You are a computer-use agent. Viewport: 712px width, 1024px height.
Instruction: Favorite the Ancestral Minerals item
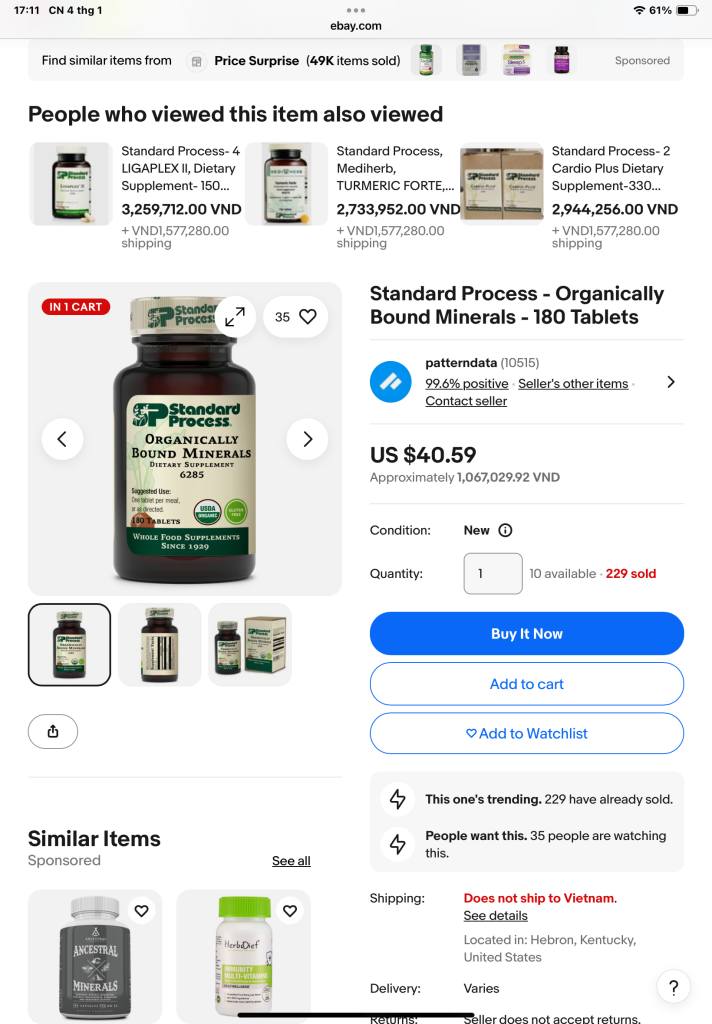141,911
